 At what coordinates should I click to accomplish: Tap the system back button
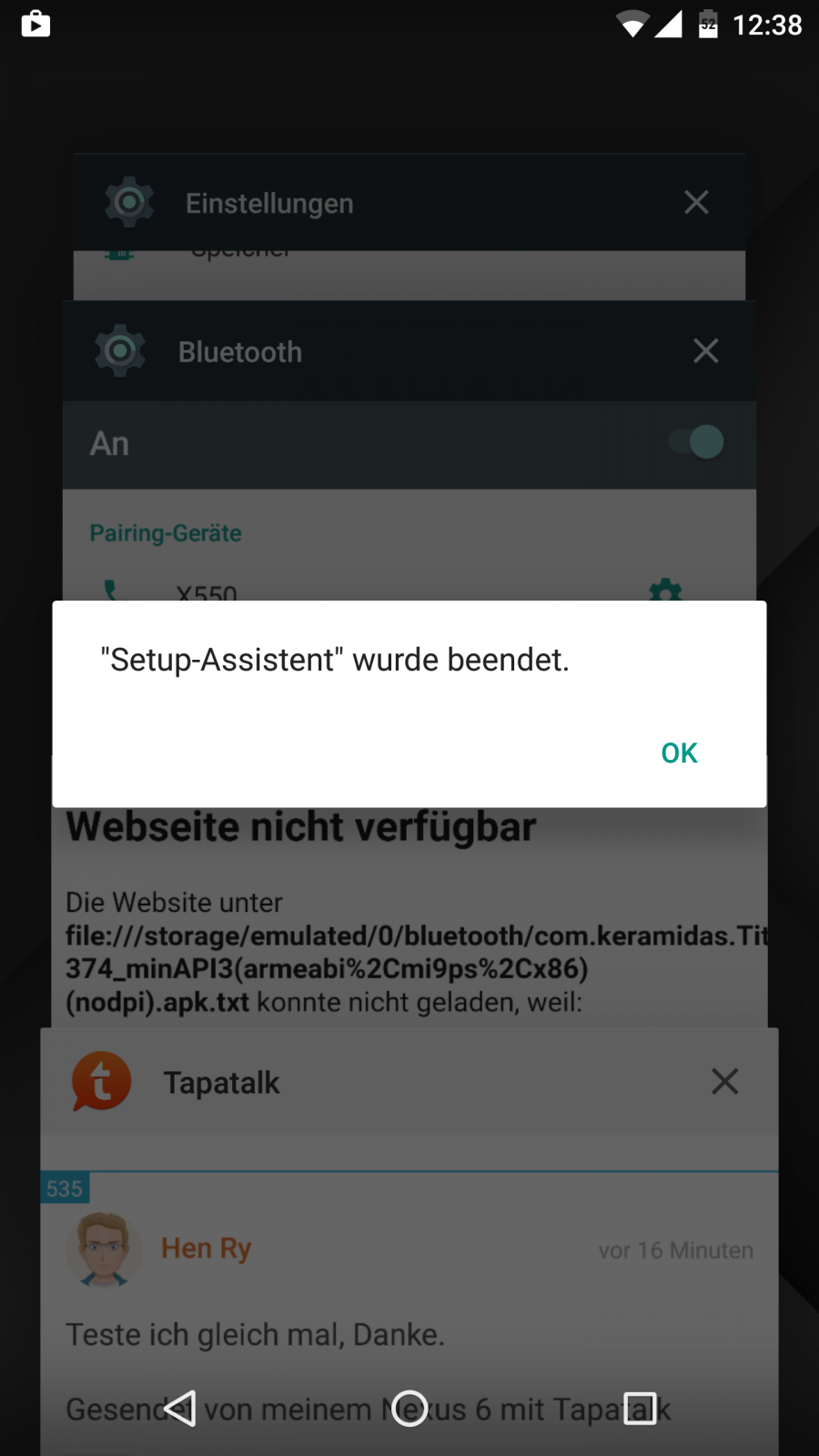[180, 1408]
